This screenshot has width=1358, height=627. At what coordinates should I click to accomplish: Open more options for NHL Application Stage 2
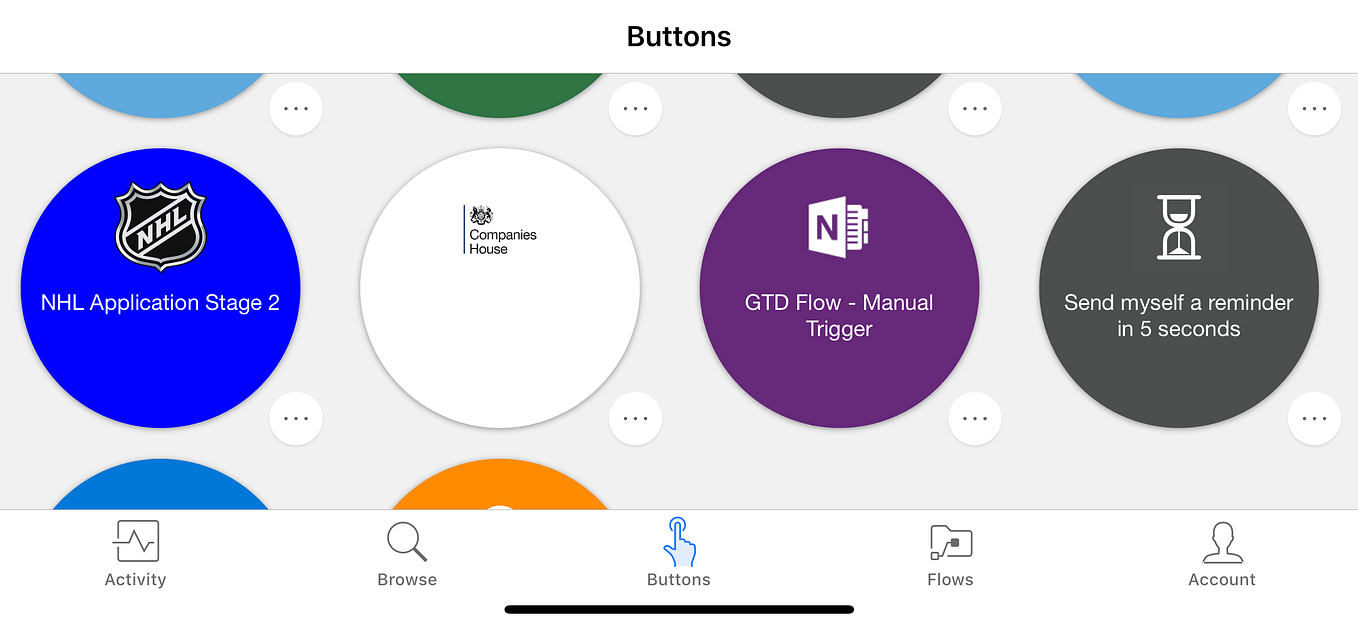[x=296, y=418]
